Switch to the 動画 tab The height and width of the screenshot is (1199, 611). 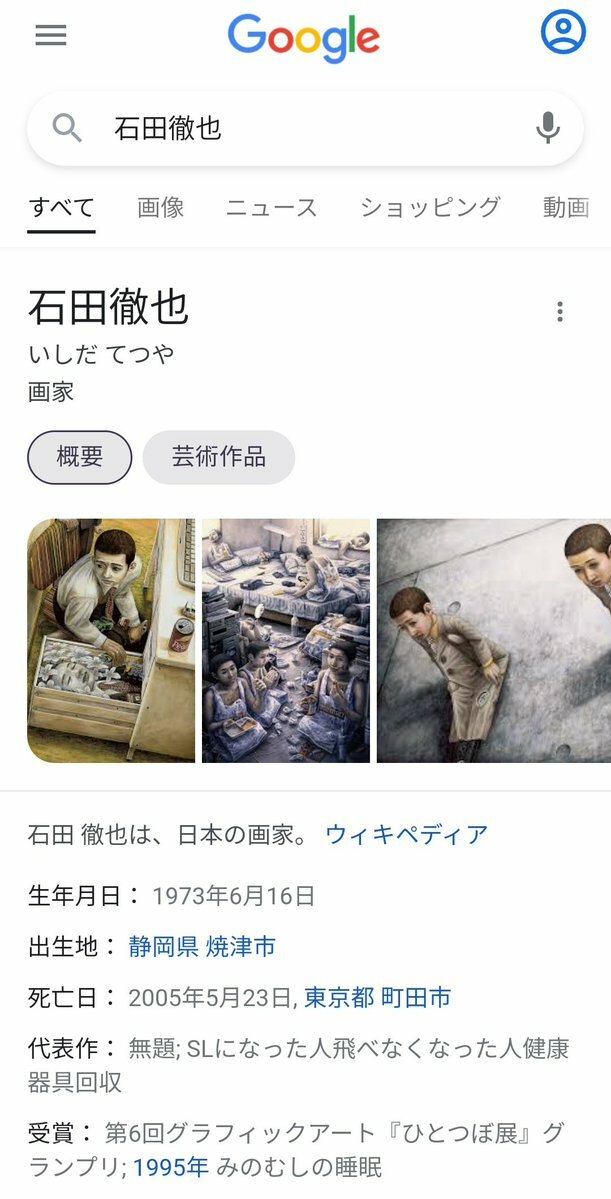[566, 207]
